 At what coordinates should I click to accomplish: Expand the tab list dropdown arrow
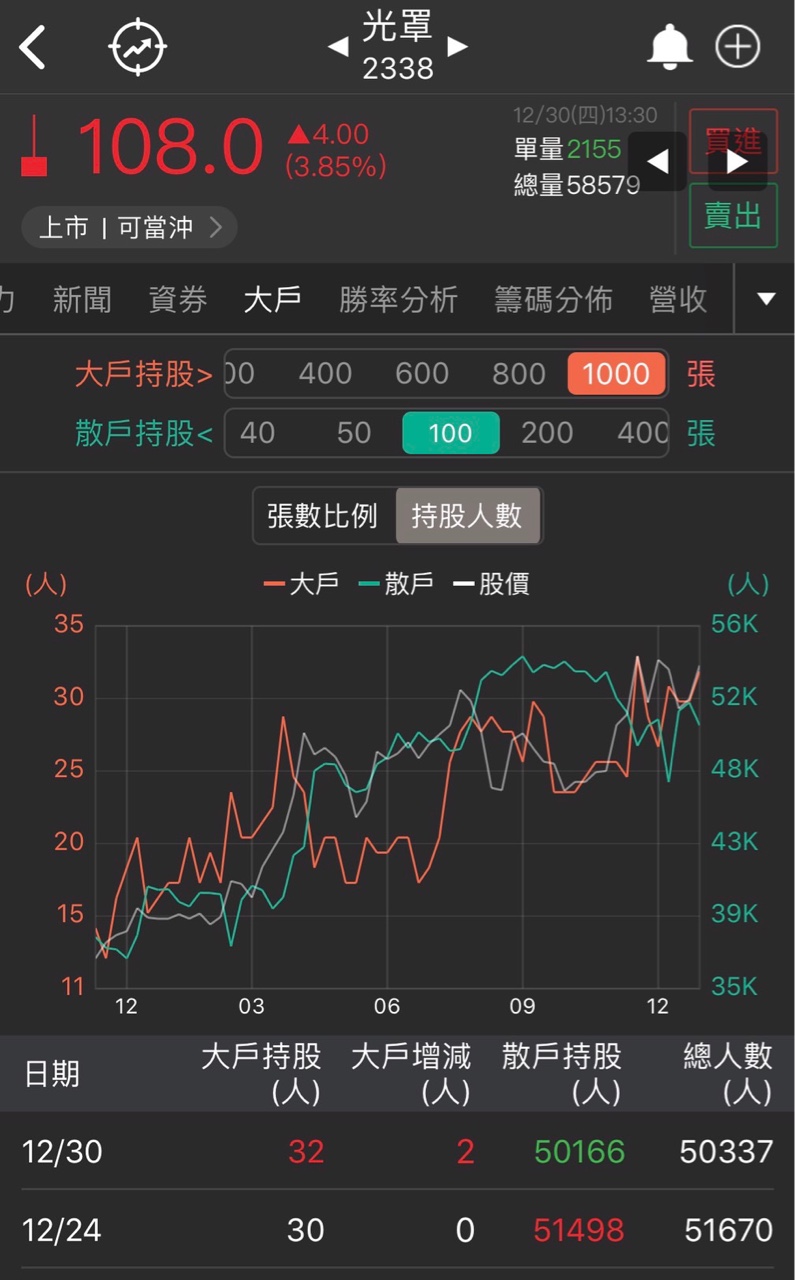pyautogui.click(x=766, y=299)
